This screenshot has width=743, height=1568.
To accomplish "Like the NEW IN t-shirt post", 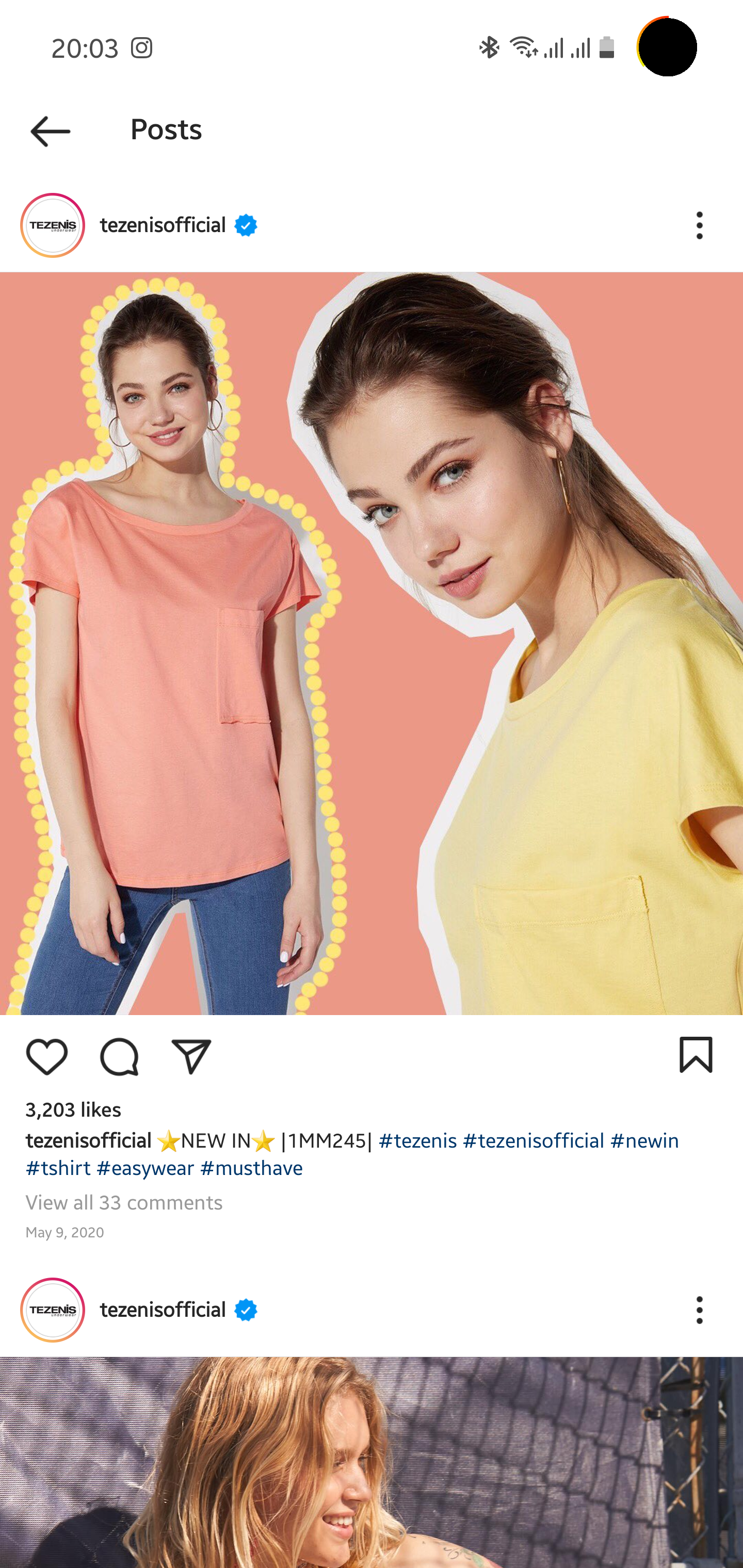I will click(x=47, y=1056).
